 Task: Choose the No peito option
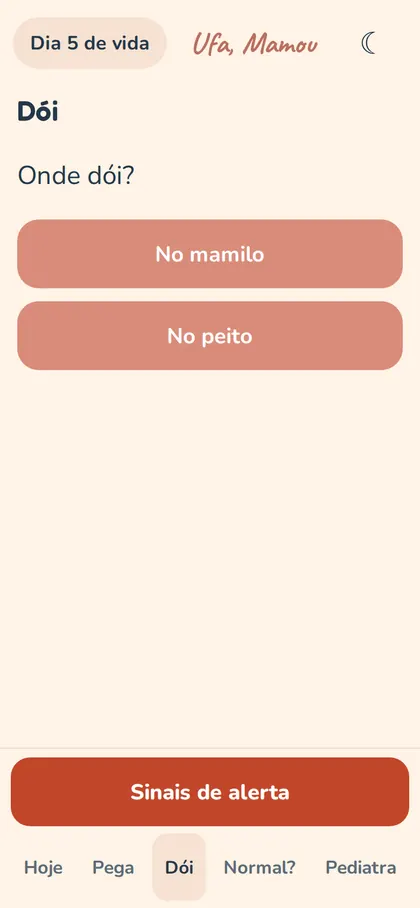click(x=210, y=335)
